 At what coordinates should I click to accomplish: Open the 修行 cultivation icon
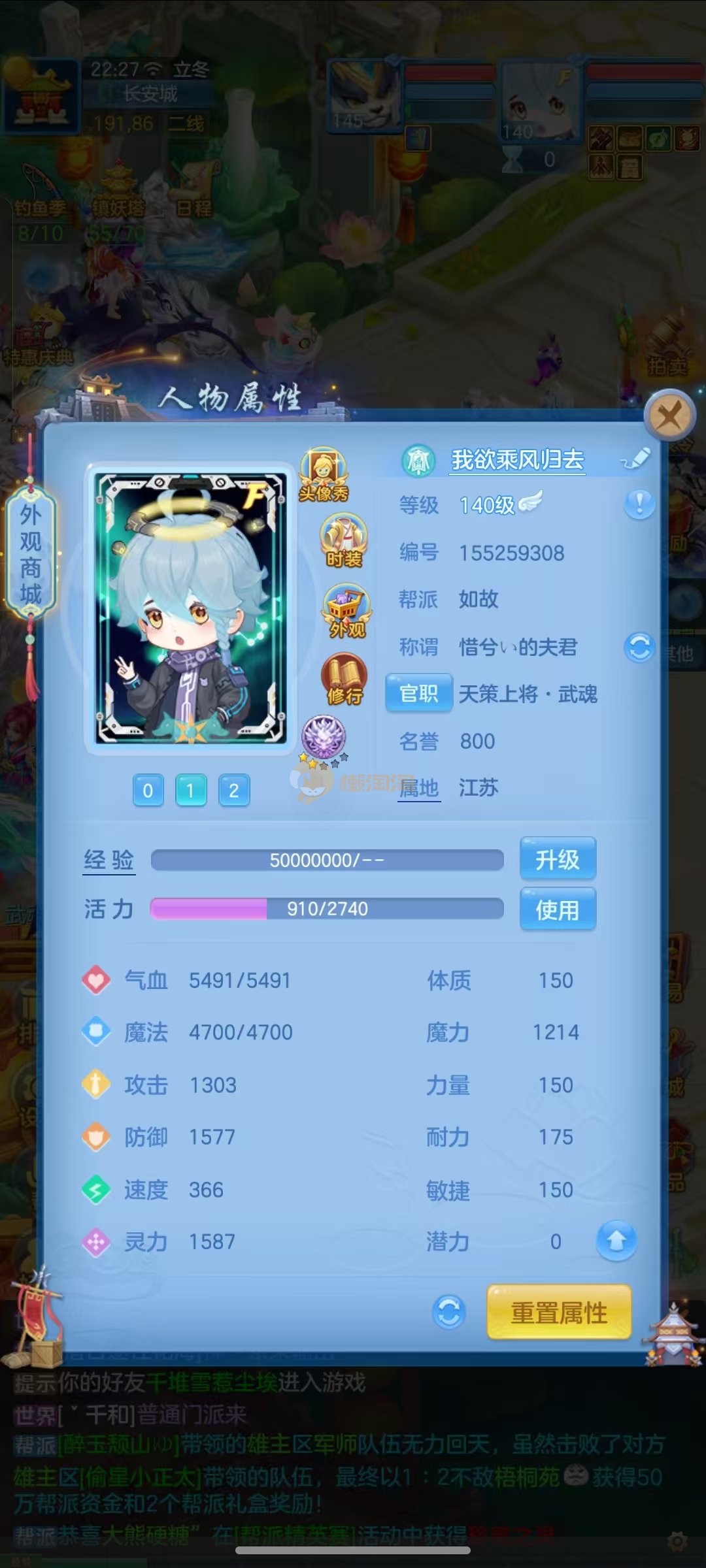click(x=344, y=679)
